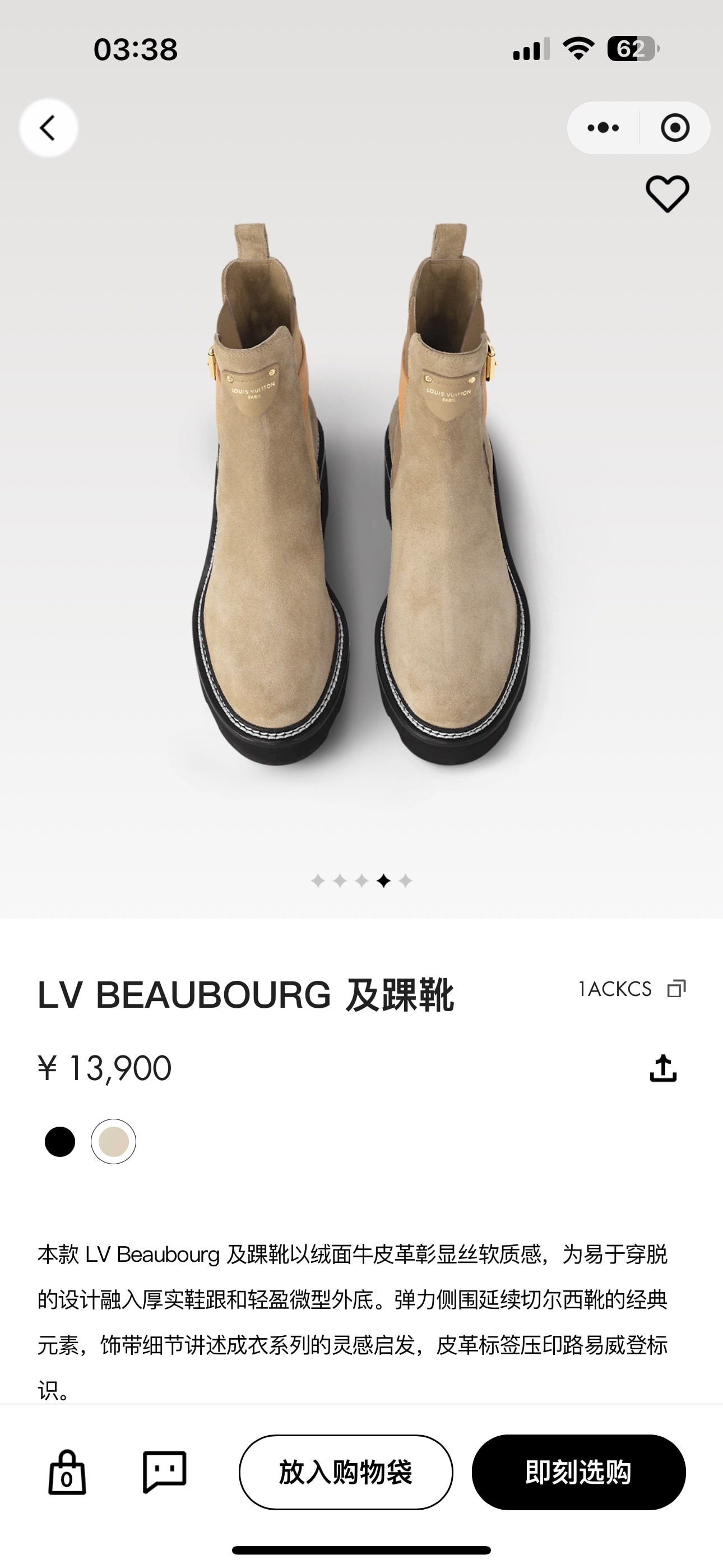Open the boots product image
The height and width of the screenshot is (1568, 723).
point(361,493)
